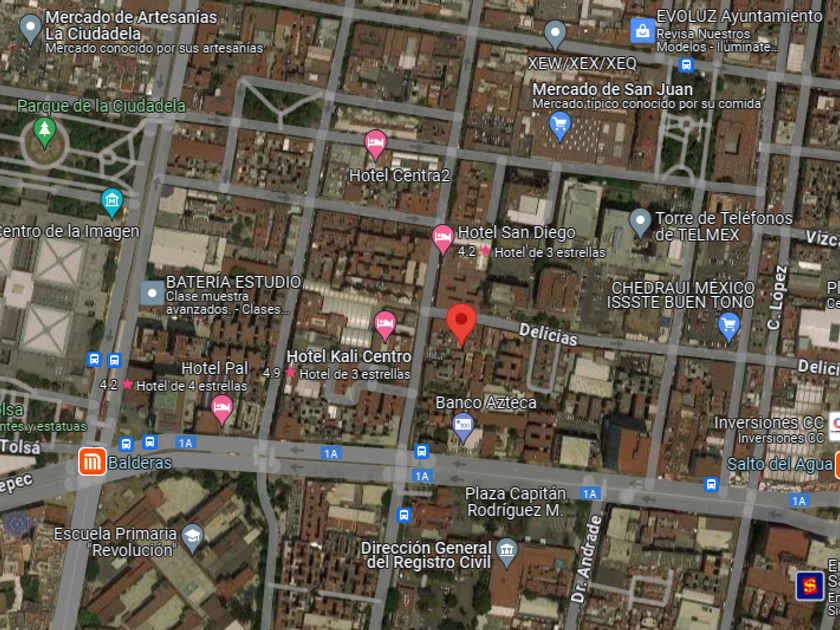Image resolution: width=840 pixels, height=630 pixels.
Task: Open the EVOLUZ Ayuntamiento shop marker
Action: pos(642,31)
